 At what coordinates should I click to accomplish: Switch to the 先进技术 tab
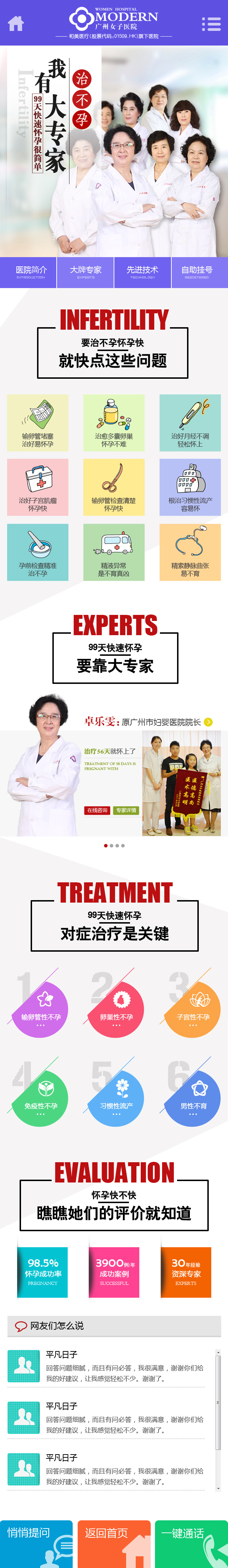click(142, 271)
